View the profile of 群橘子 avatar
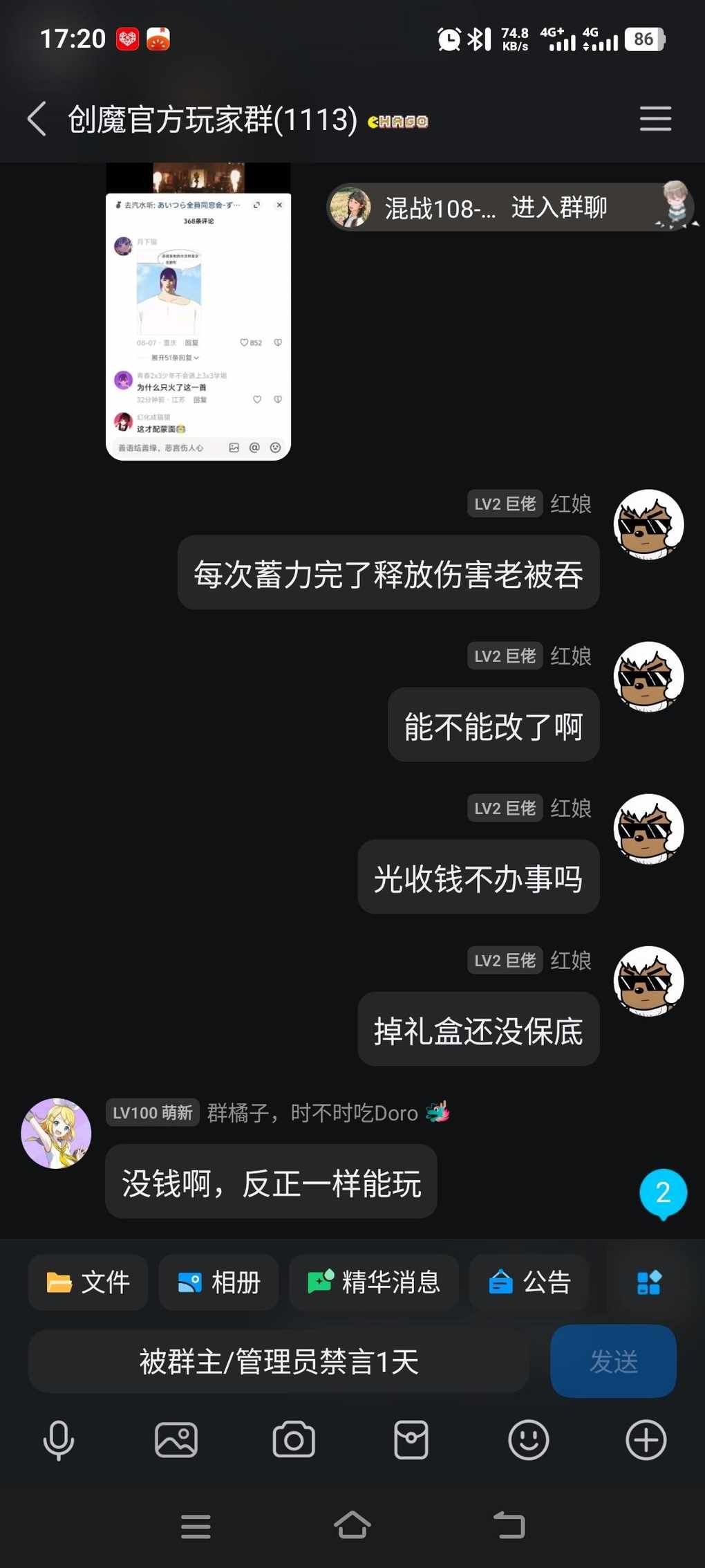Viewport: 705px width, 1568px height. [x=56, y=1133]
